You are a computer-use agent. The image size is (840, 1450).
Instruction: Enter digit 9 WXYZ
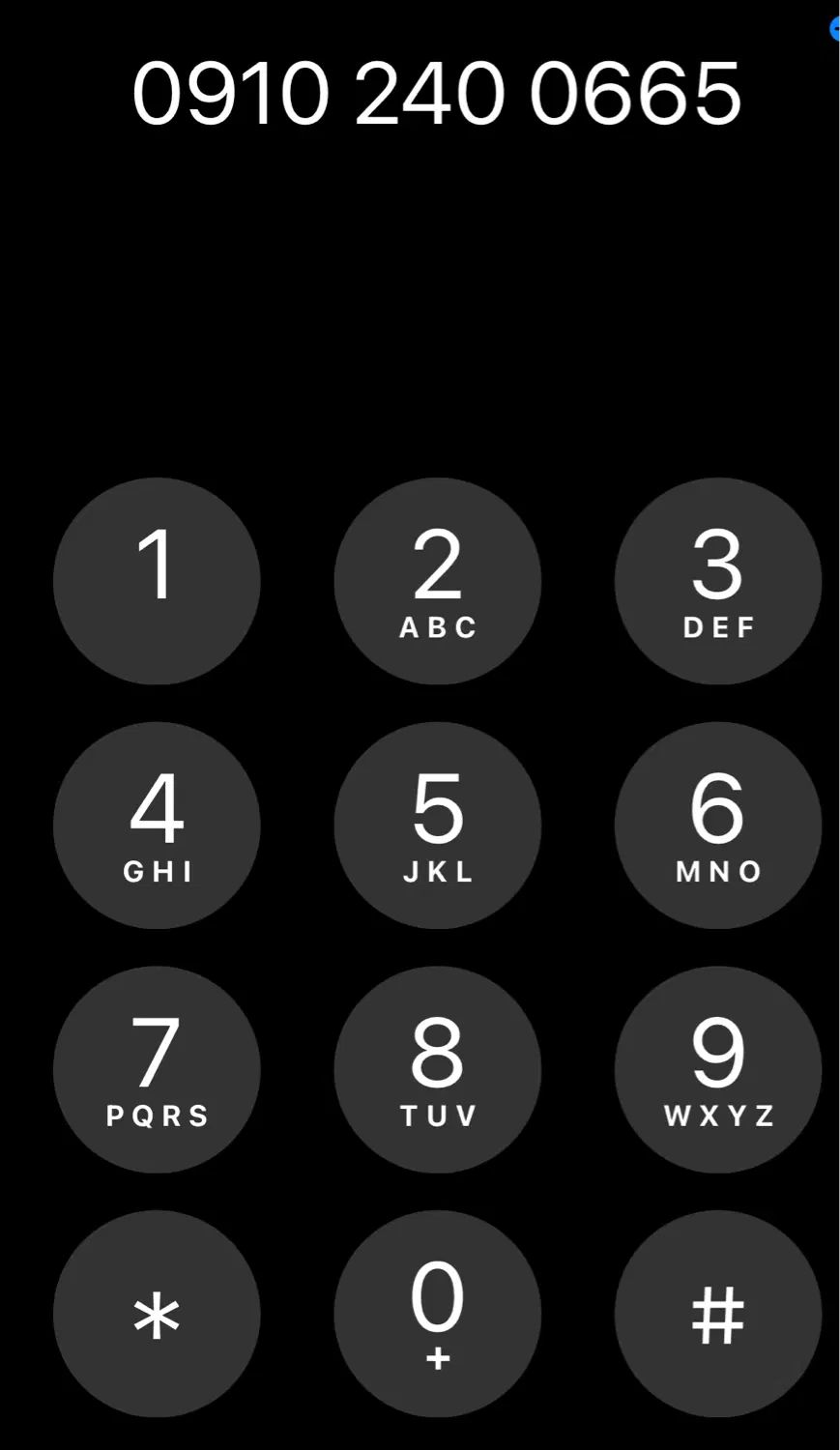click(x=717, y=1069)
